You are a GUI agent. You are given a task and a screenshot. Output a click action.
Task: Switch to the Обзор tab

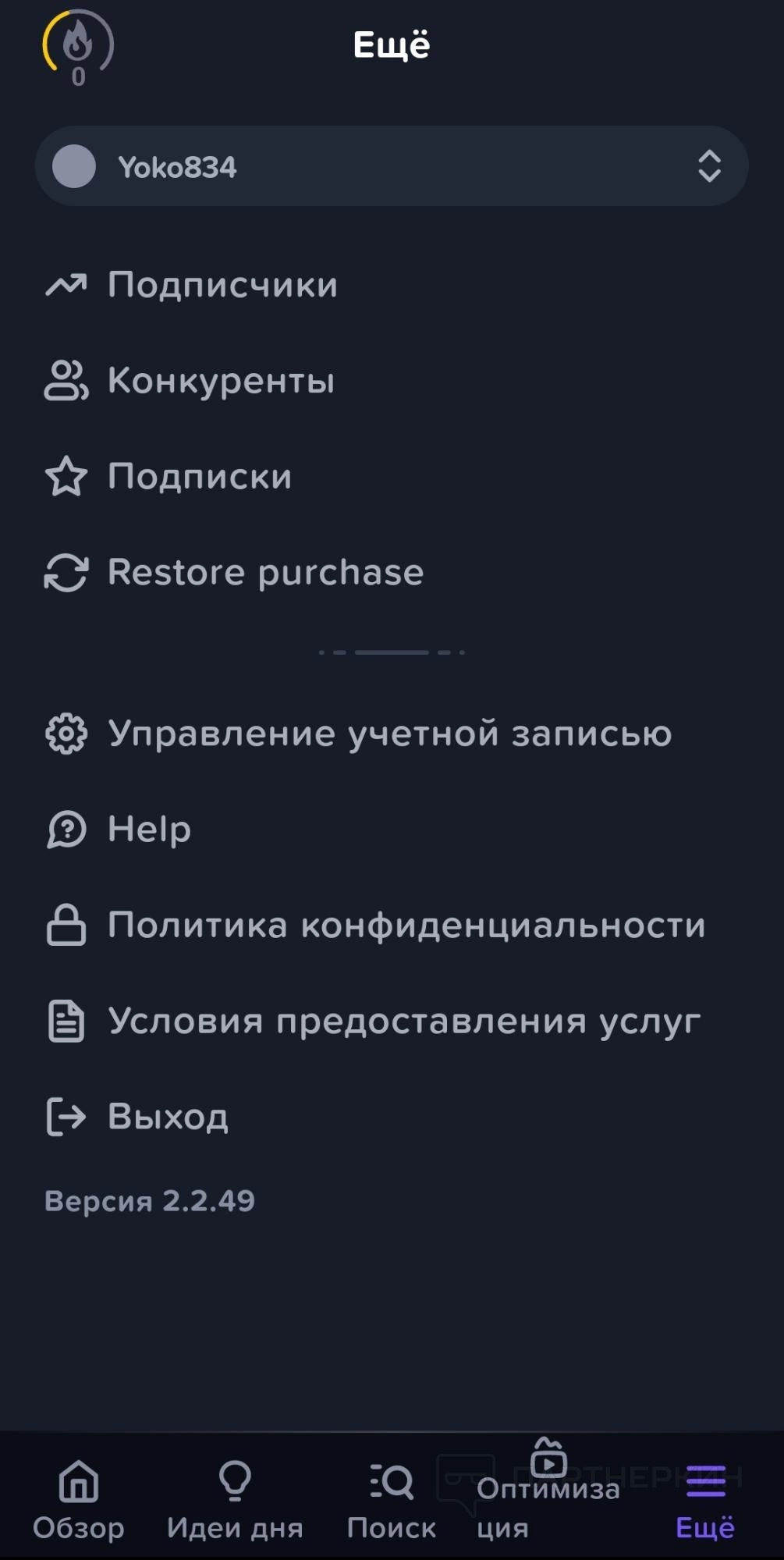79,1500
